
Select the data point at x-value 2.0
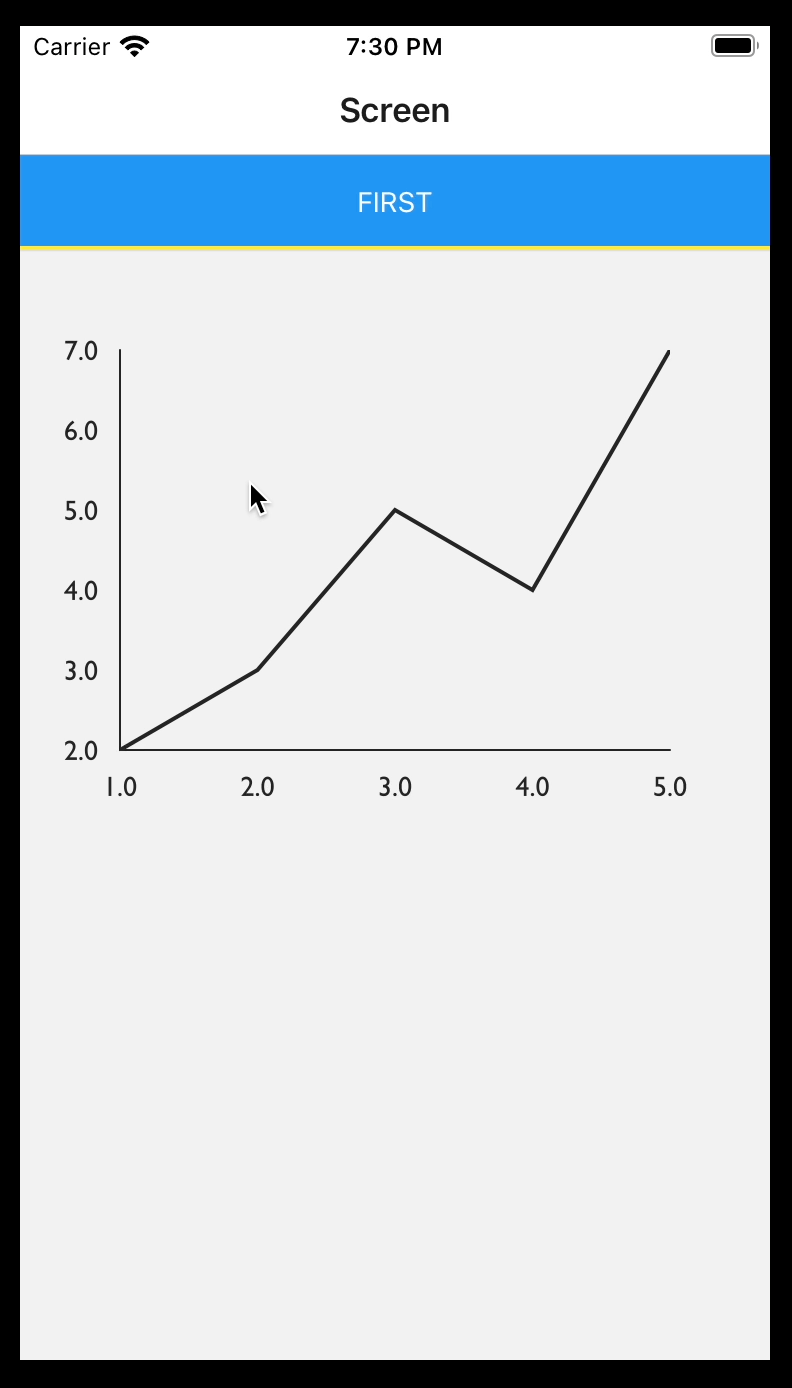point(259,671)
